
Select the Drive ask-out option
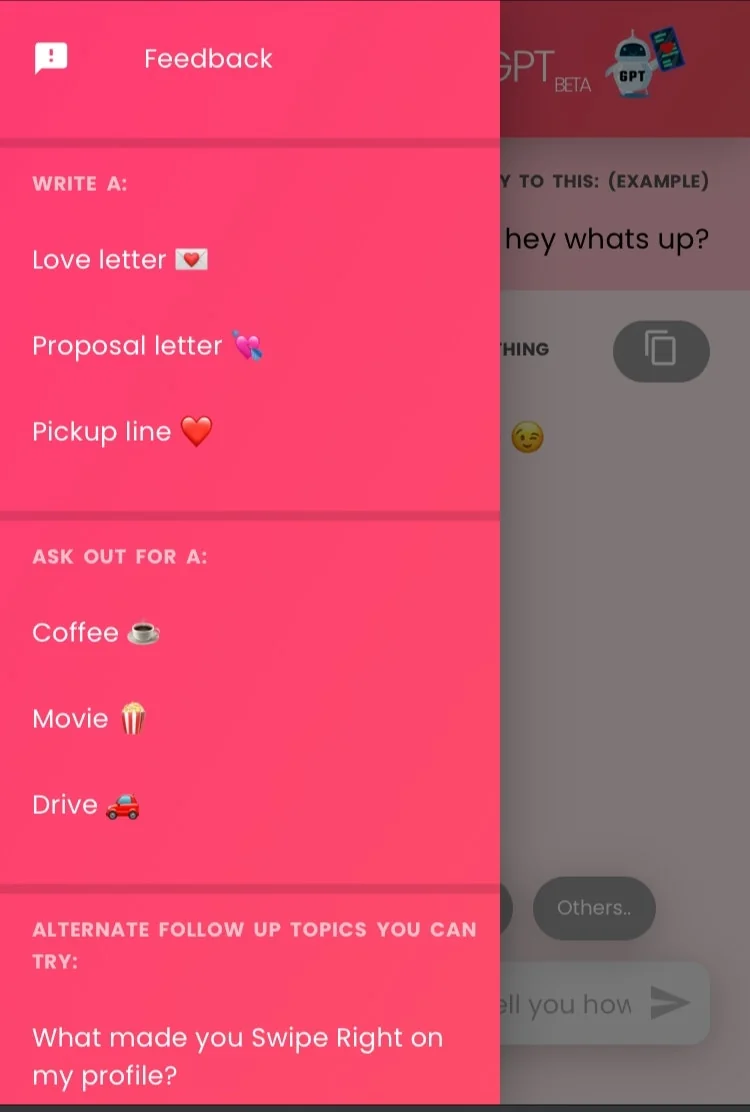[86, 805]
